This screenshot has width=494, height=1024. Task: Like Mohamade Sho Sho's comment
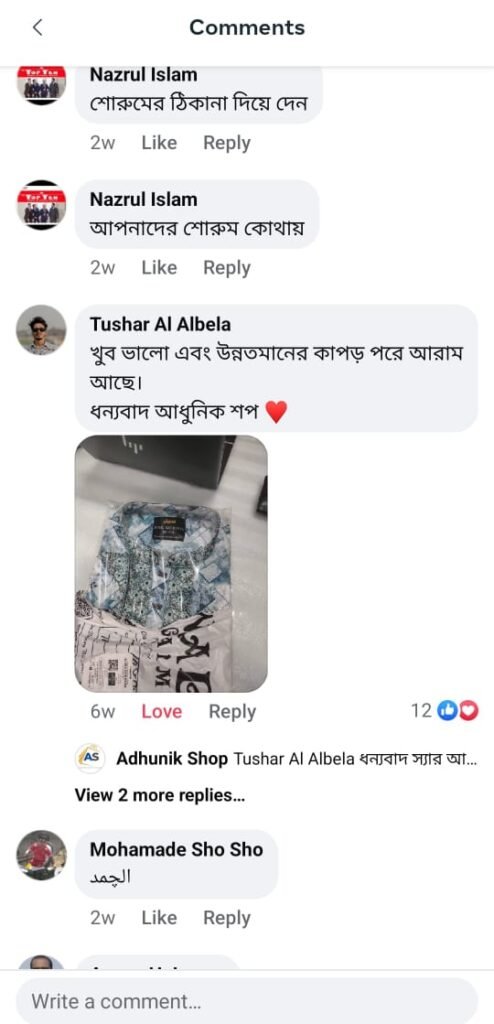click(159, 918)
